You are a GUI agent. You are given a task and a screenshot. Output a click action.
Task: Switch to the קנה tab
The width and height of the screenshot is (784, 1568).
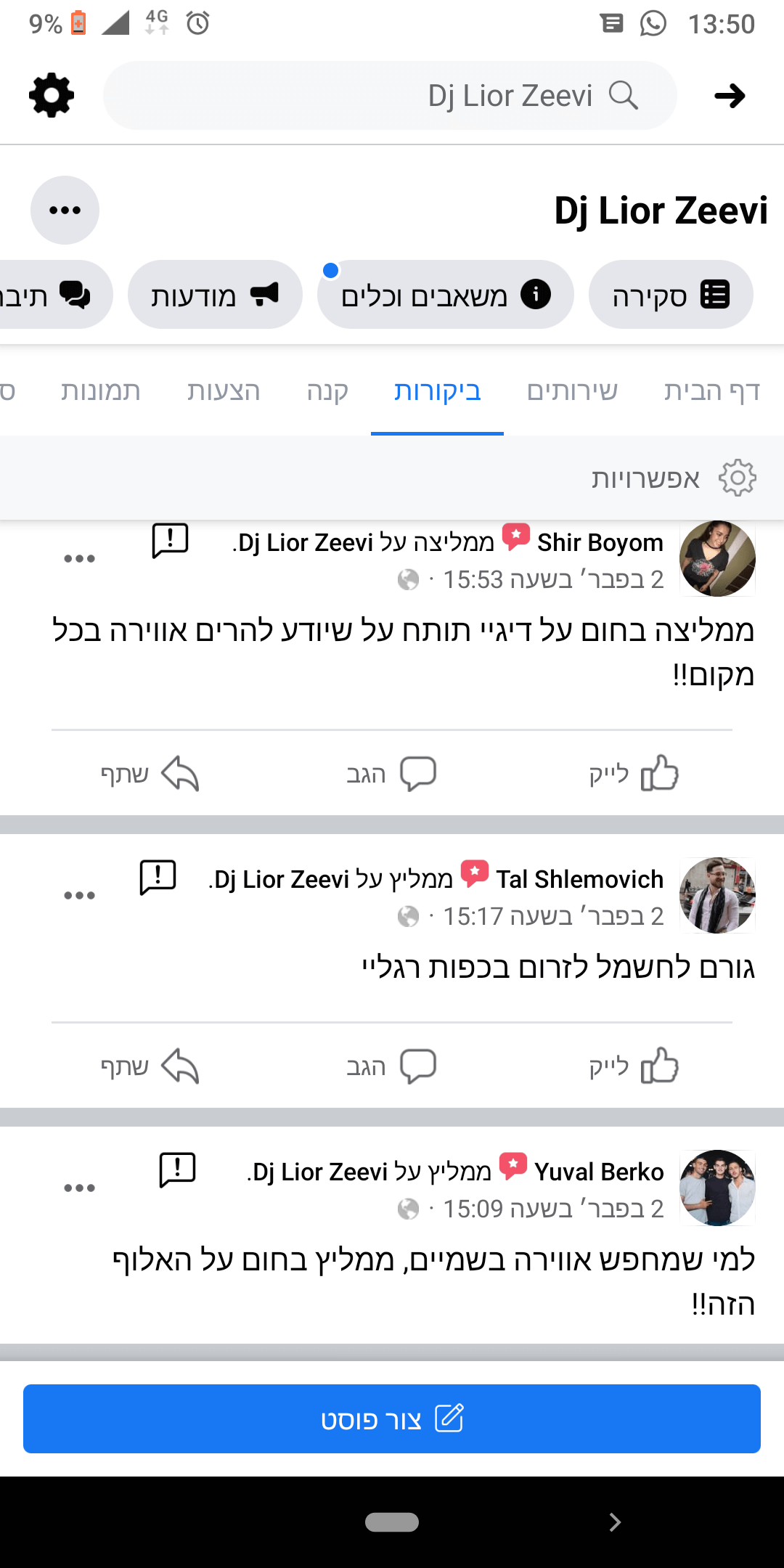pos(327,391)
